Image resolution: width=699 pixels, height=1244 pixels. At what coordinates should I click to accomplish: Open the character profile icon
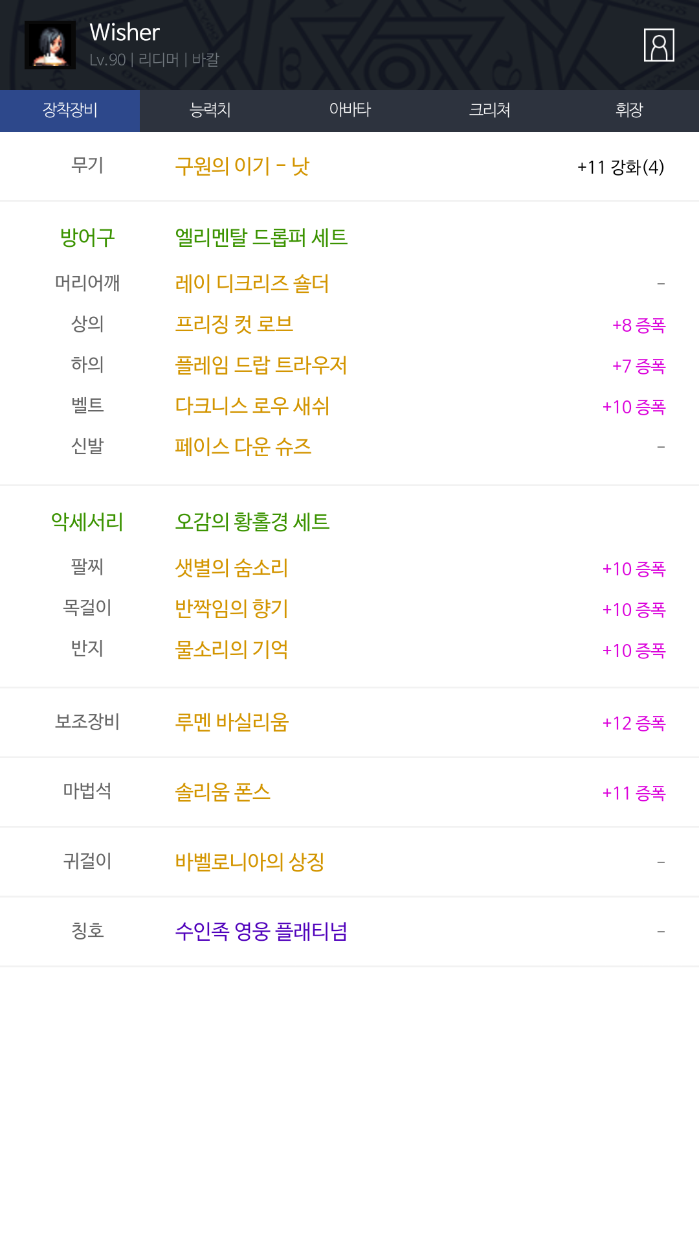[658, 46]
